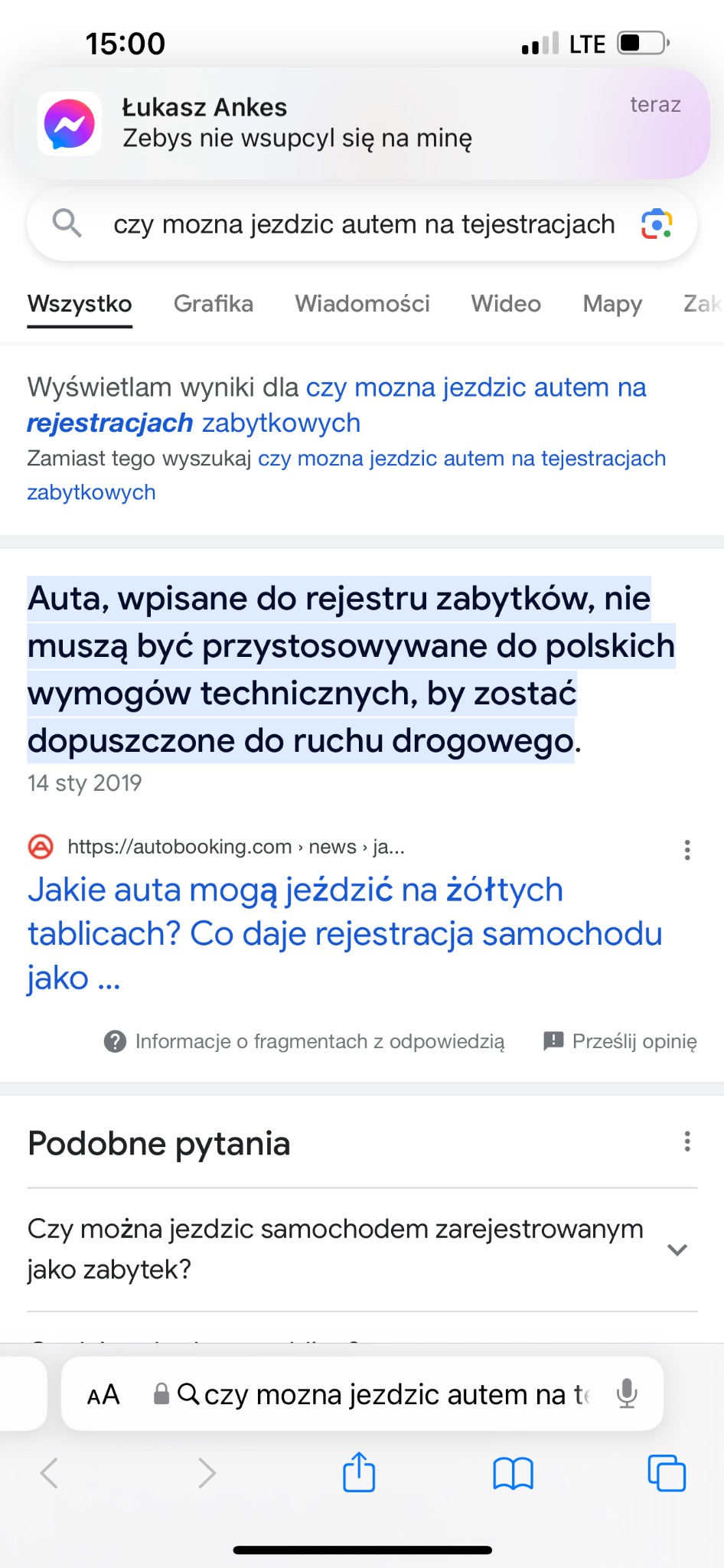Open the Podobne pytania options menu
The height and width of the screenshot is (1568, 724).
(x=687, y=1143)
